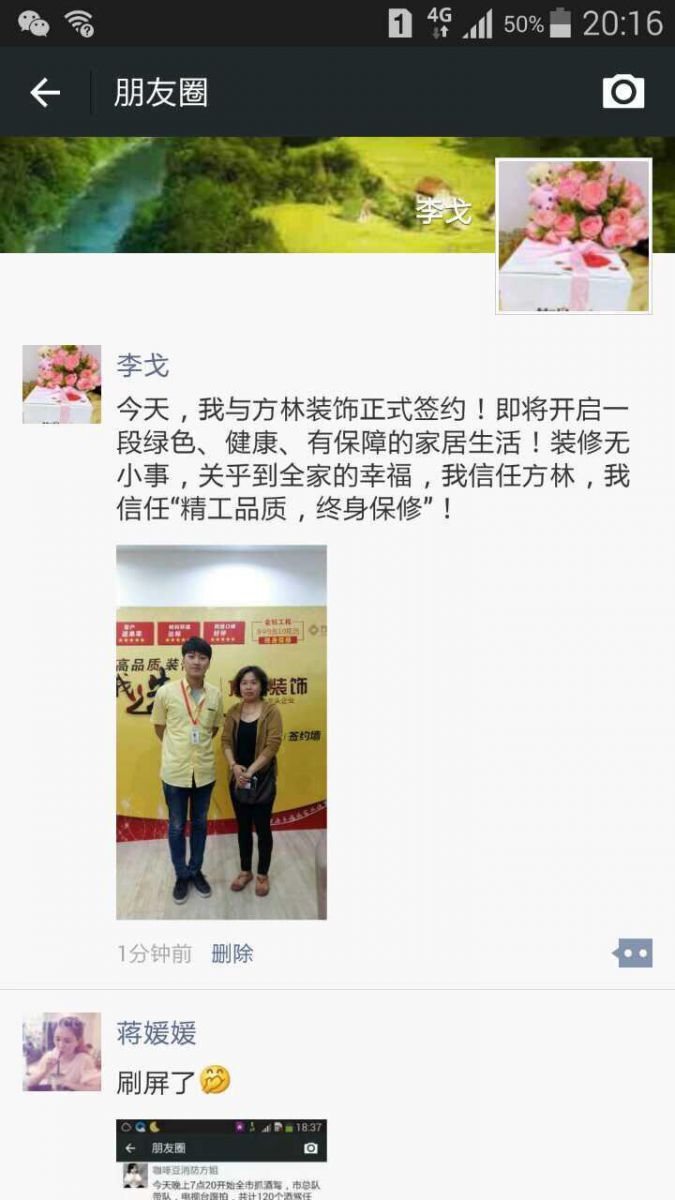Screen dimensions: 675x1200
Task: View 蒋媛媛's shared screenshot image
Action: [221, 1160]
